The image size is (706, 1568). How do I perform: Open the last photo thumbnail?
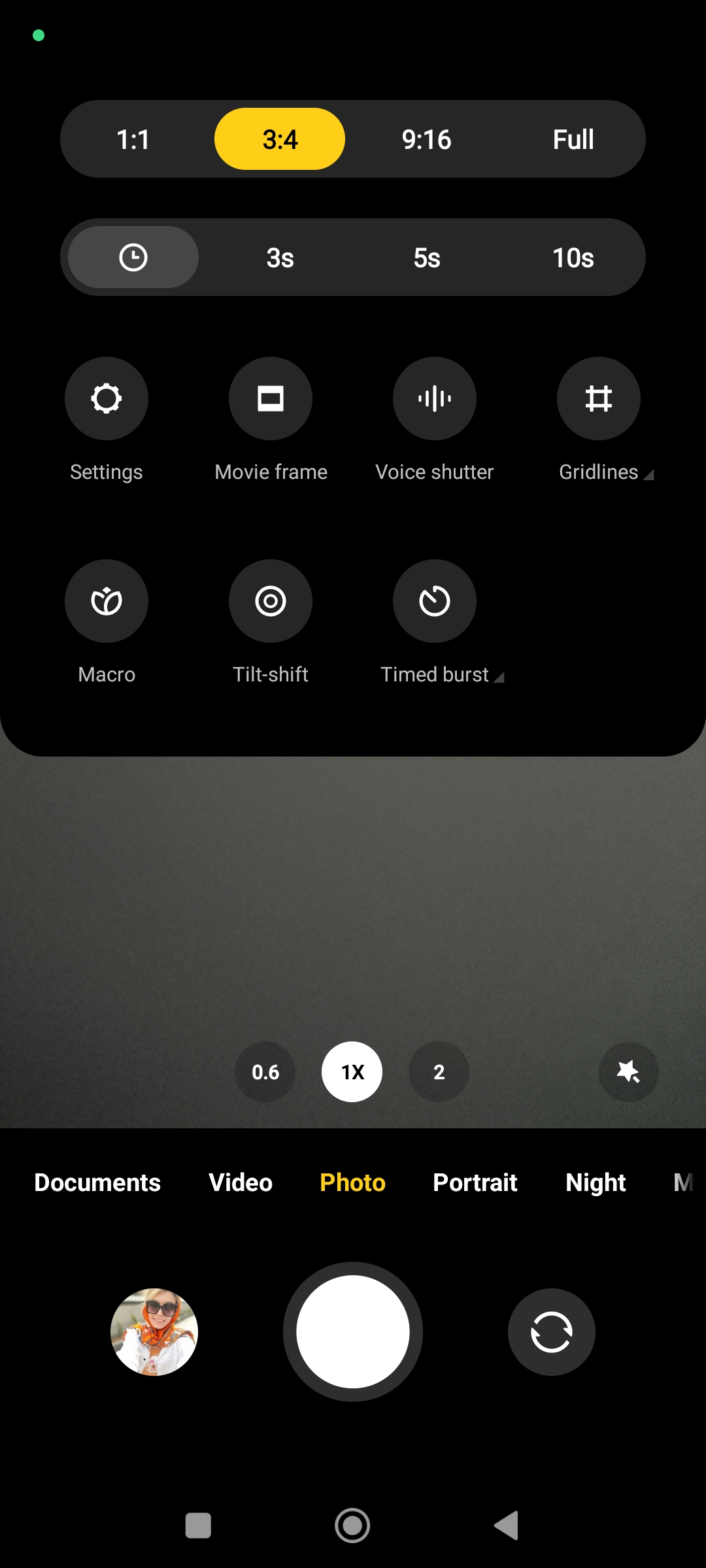pyautogui.click(x=154, y=1331)
